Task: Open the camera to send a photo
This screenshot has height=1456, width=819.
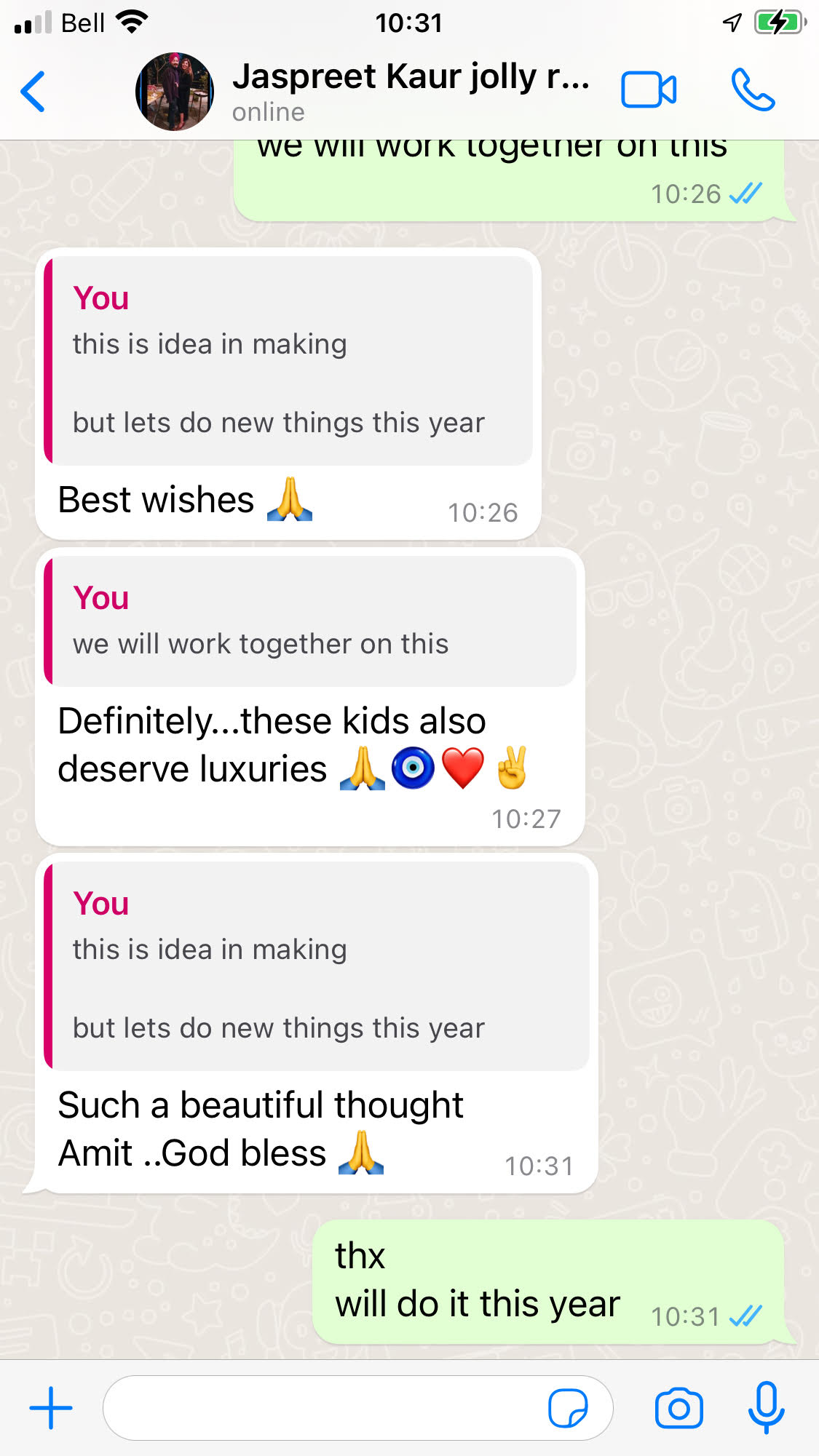Action: point(678,1407)
